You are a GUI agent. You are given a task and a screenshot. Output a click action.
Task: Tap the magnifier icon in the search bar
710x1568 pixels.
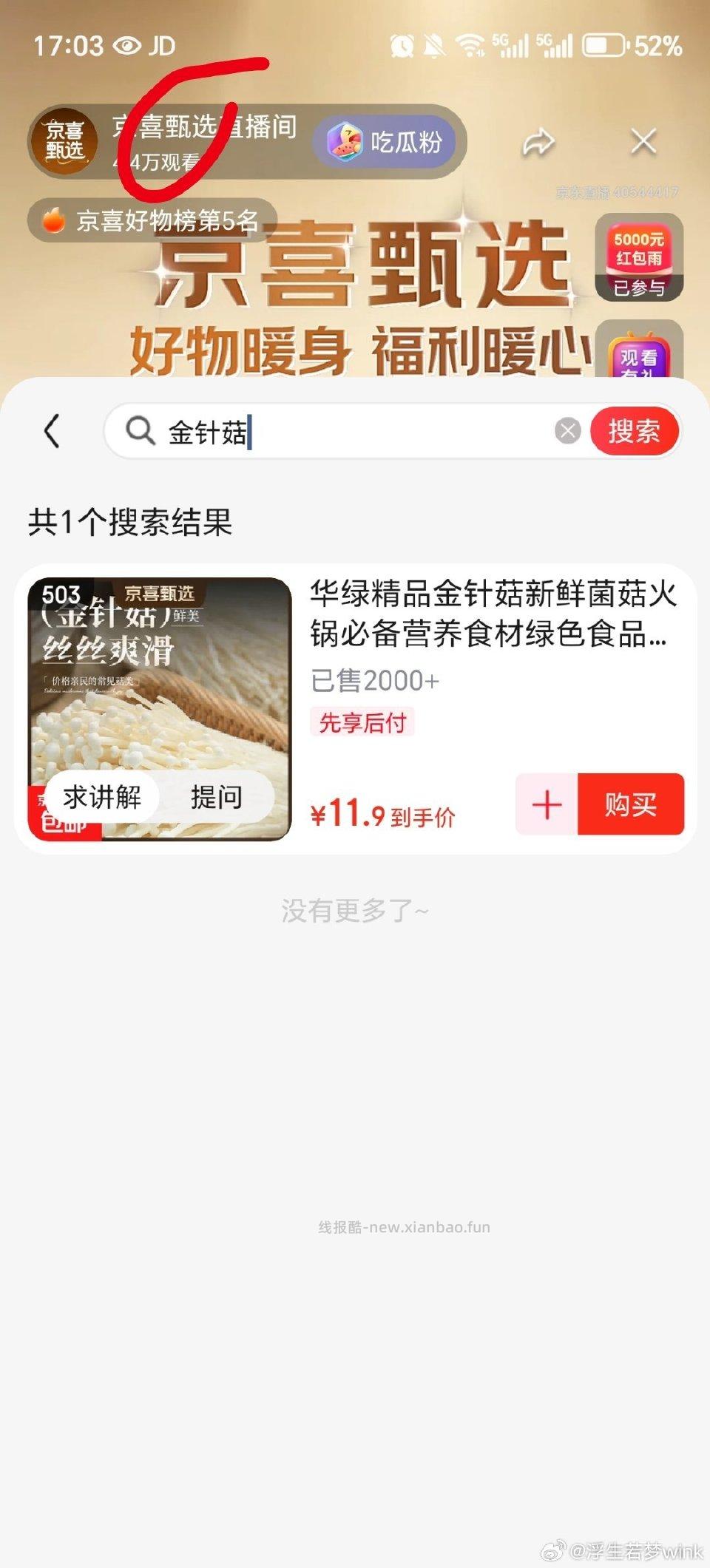pos(142,431)
